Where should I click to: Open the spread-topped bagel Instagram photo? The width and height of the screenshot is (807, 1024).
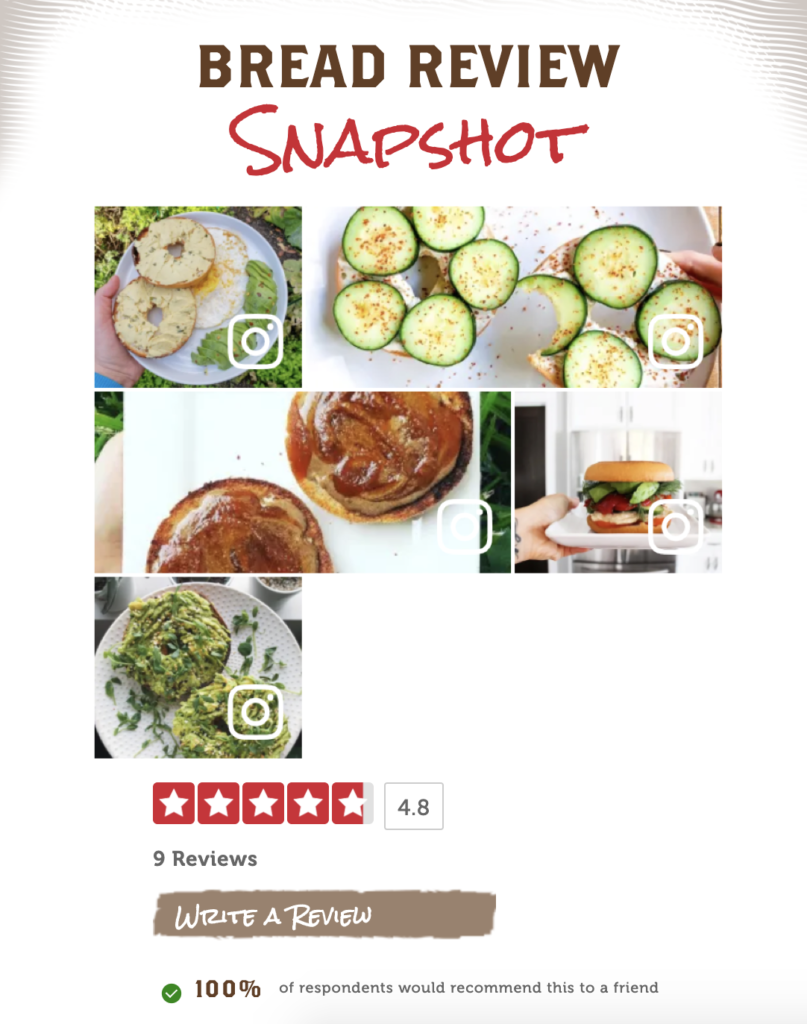coord(302,482)
